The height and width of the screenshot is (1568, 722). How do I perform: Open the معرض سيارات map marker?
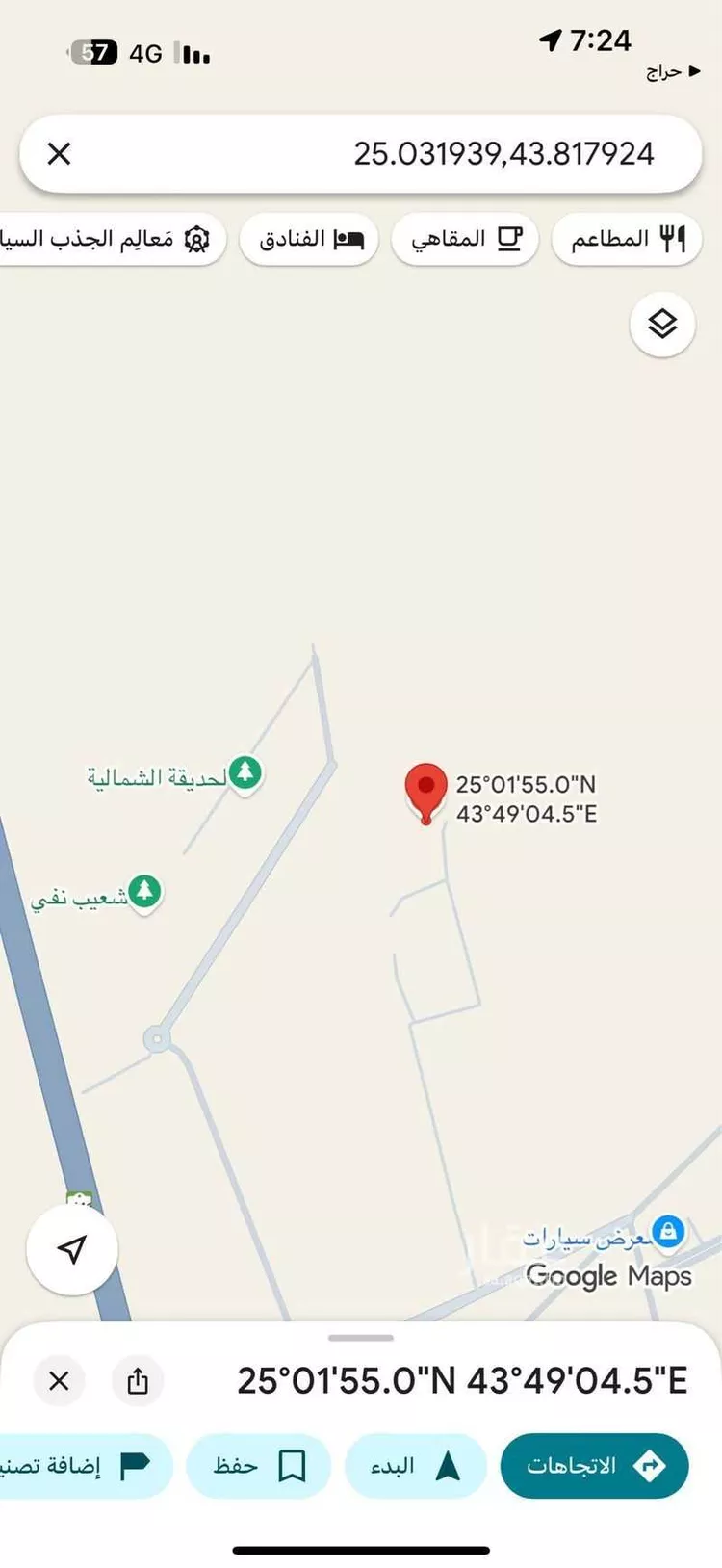667,1231
